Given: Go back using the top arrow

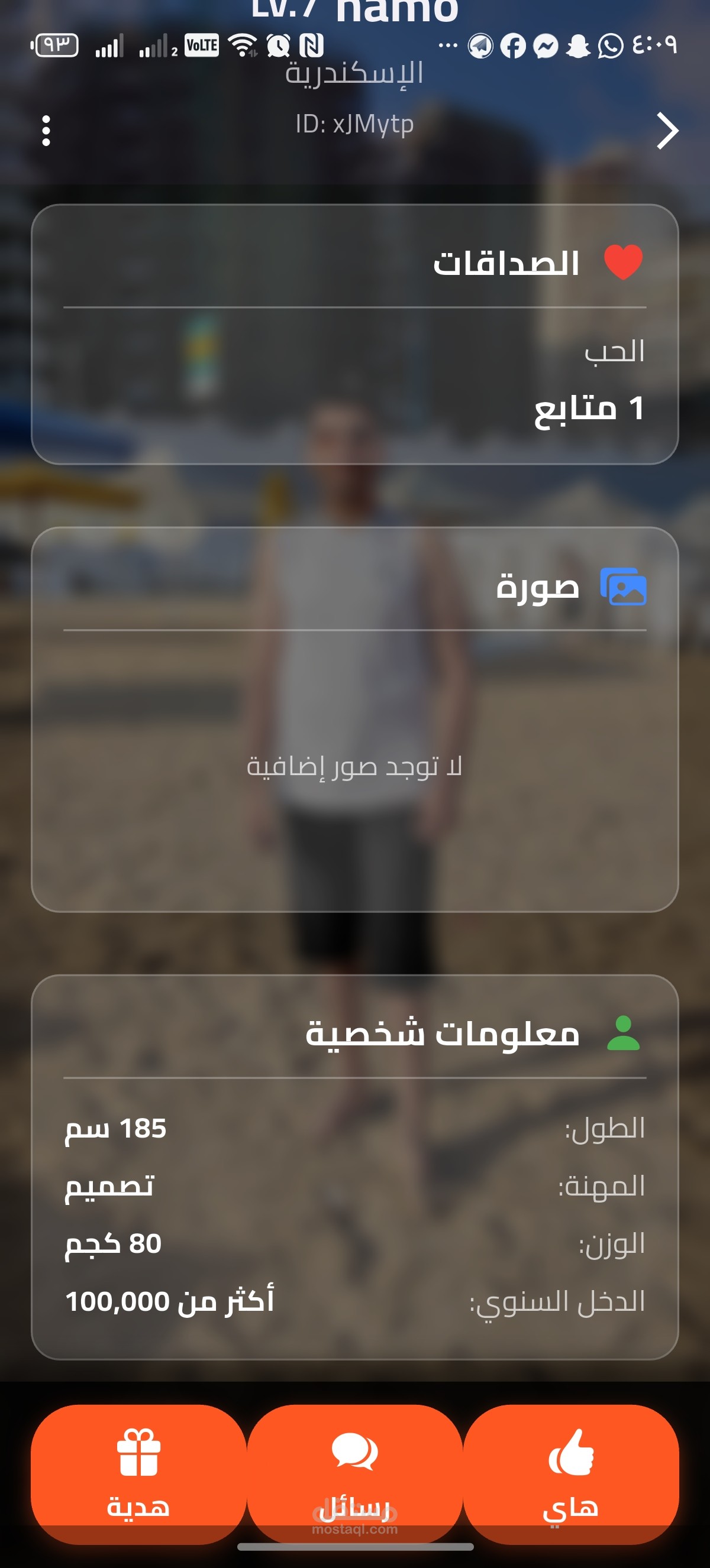Looking at the screenshot, I should pos(667,130).
